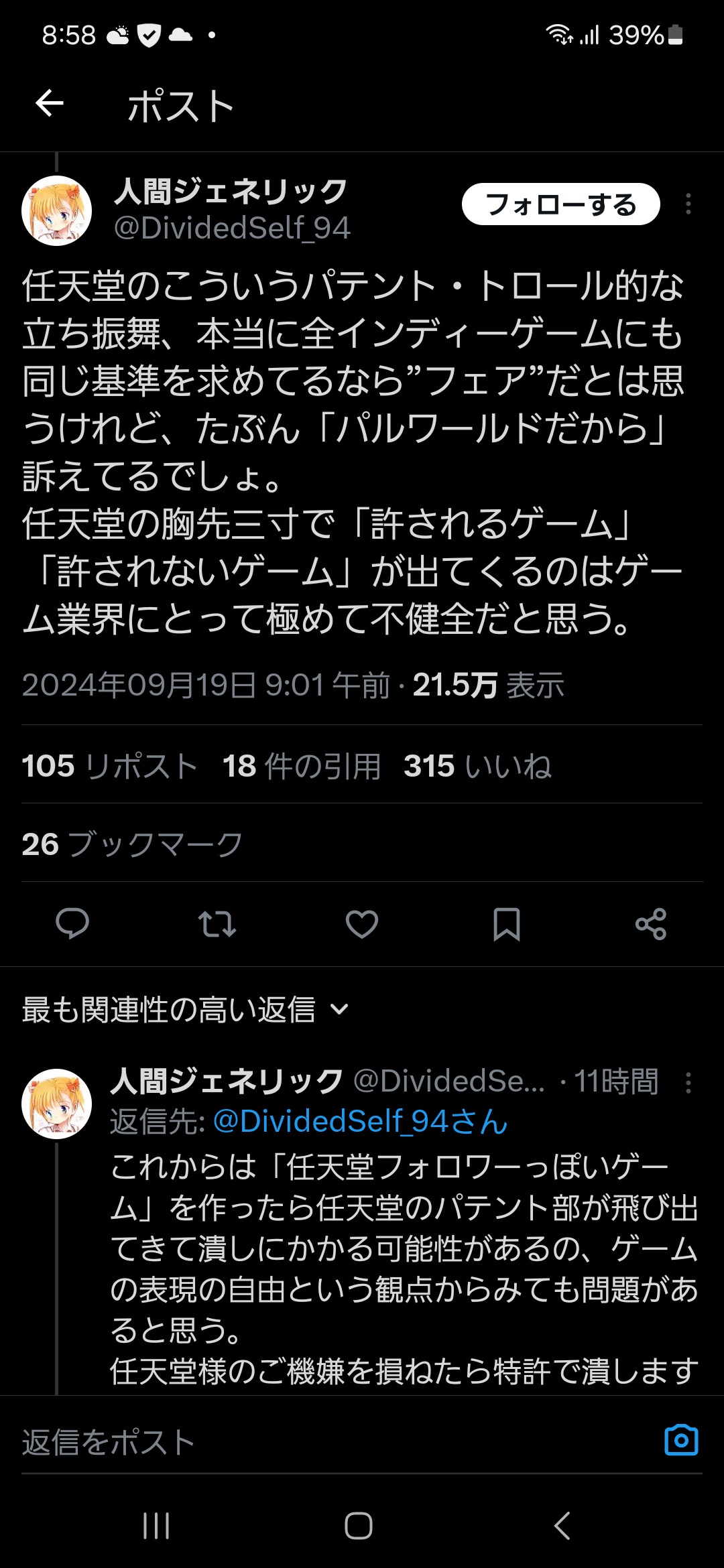This screenshot has width=724, height=1568.
Task: Share the post via the share icon
Action: 651,924
